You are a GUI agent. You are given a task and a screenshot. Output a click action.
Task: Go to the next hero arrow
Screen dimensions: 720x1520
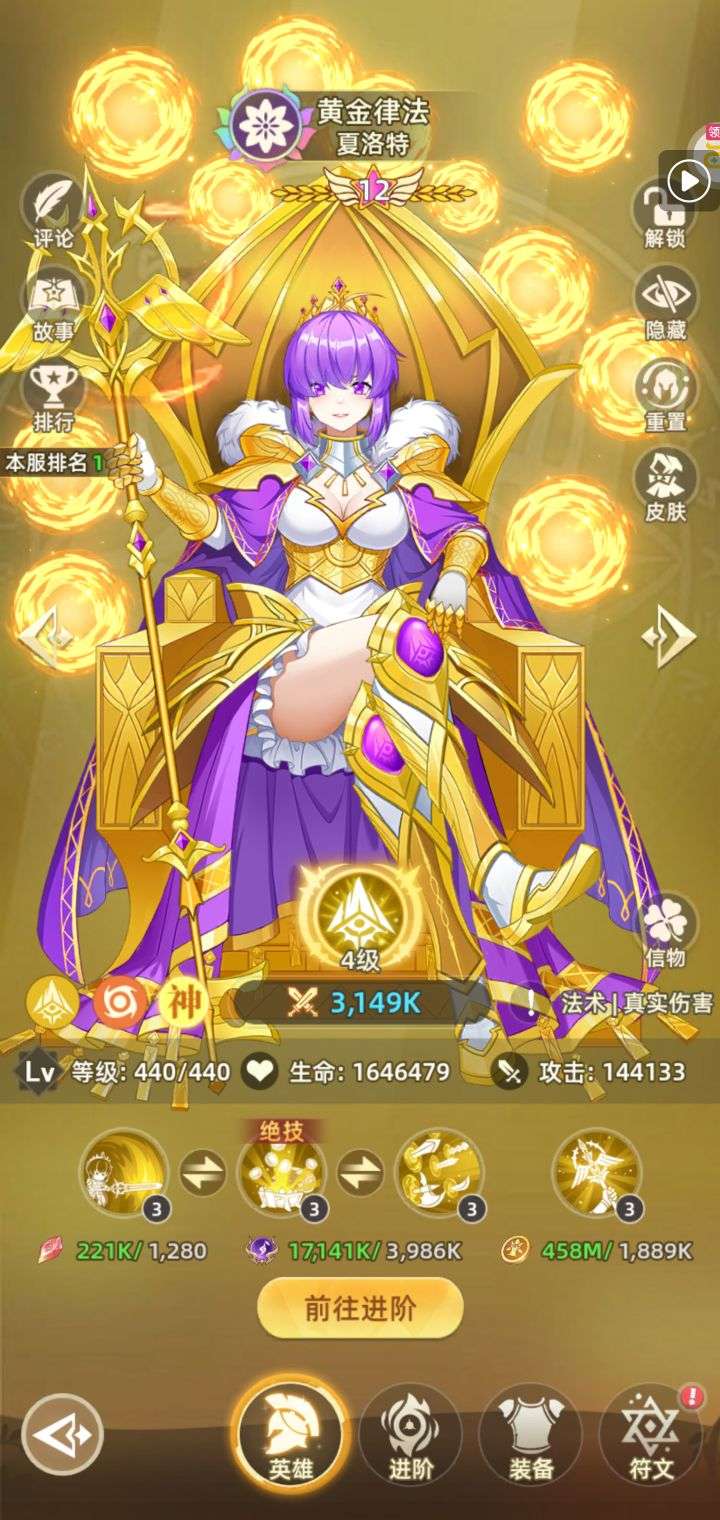(x=669, y=636)
